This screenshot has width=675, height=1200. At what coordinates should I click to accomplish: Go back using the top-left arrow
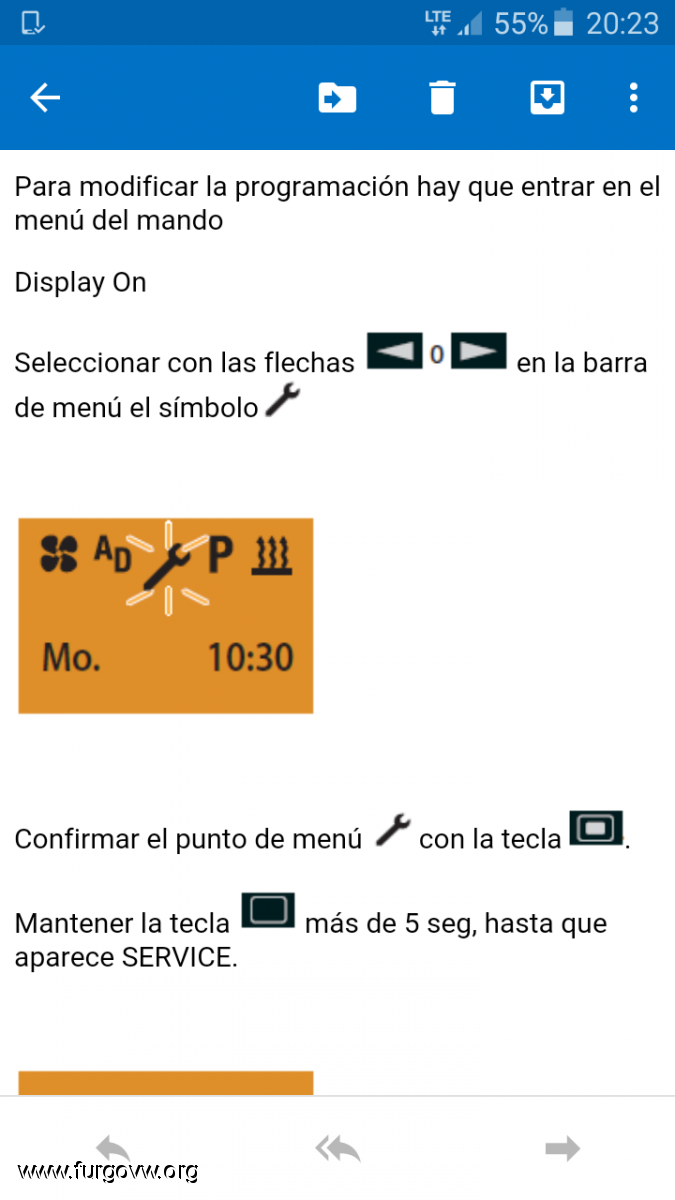coord(46,97)
